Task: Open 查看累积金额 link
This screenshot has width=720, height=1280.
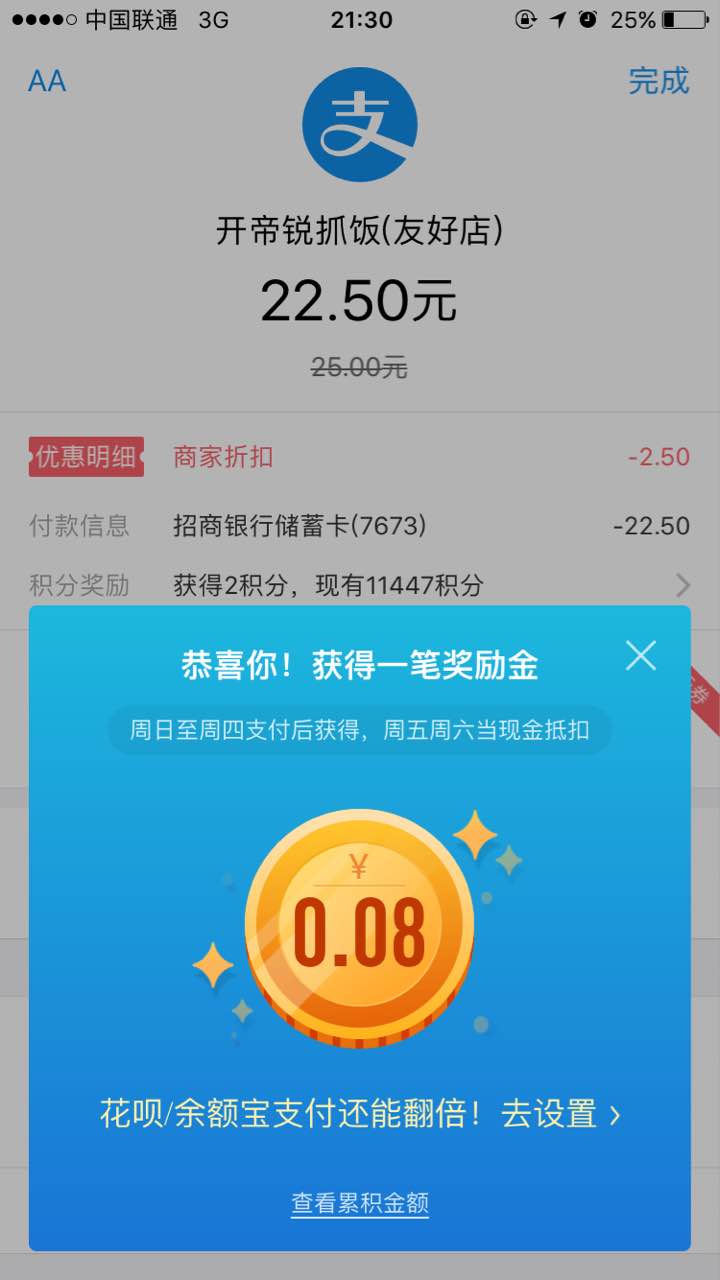Action: (360, 1203)
